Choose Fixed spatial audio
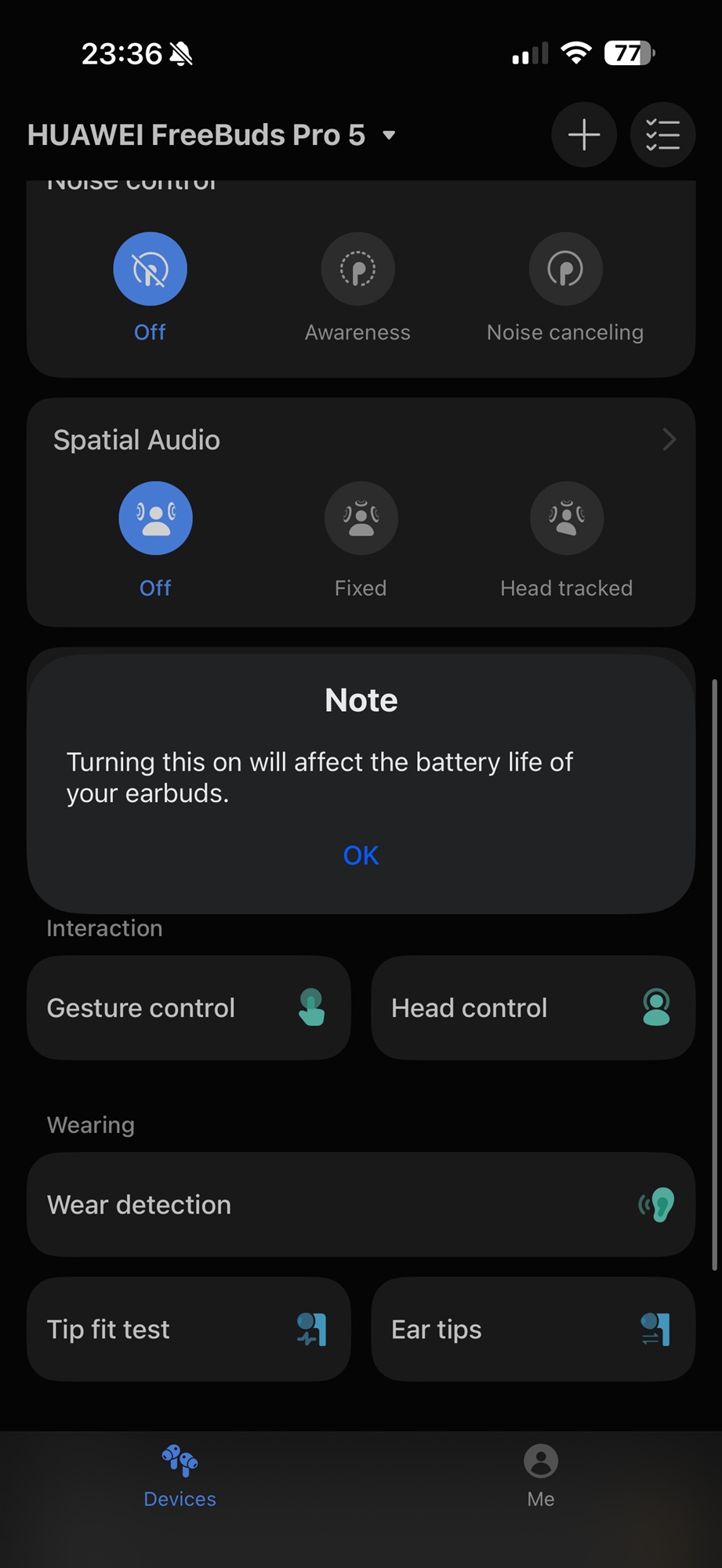The image size is (722, 1568). (x=361, y=519)
